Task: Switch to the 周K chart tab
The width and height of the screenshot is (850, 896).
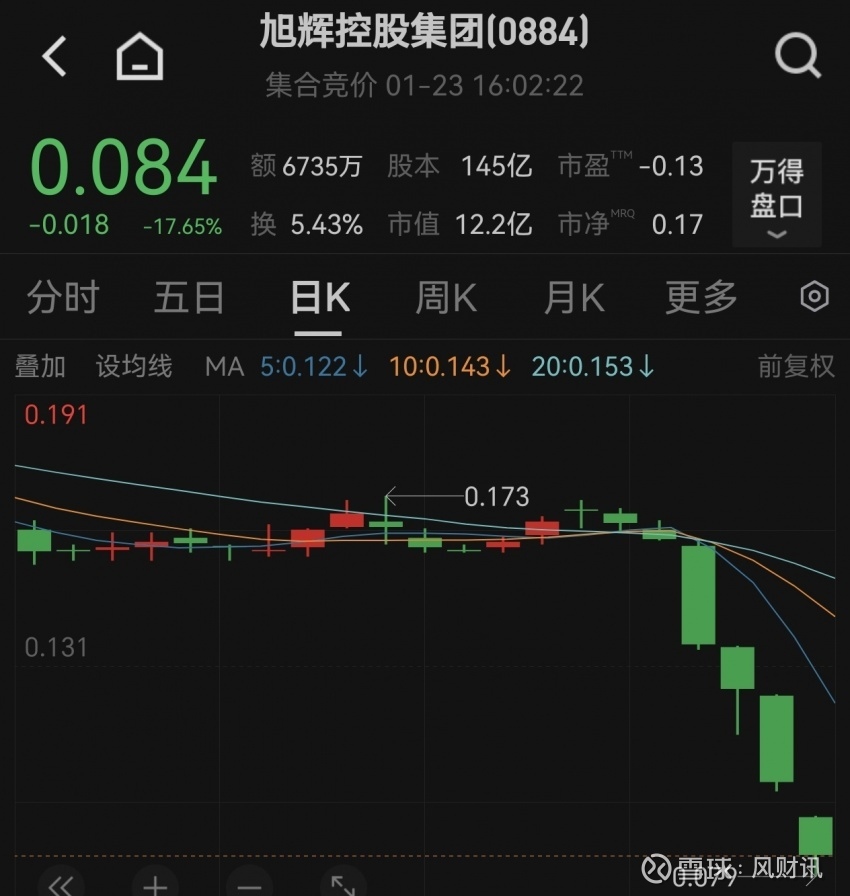Action: 446,297
